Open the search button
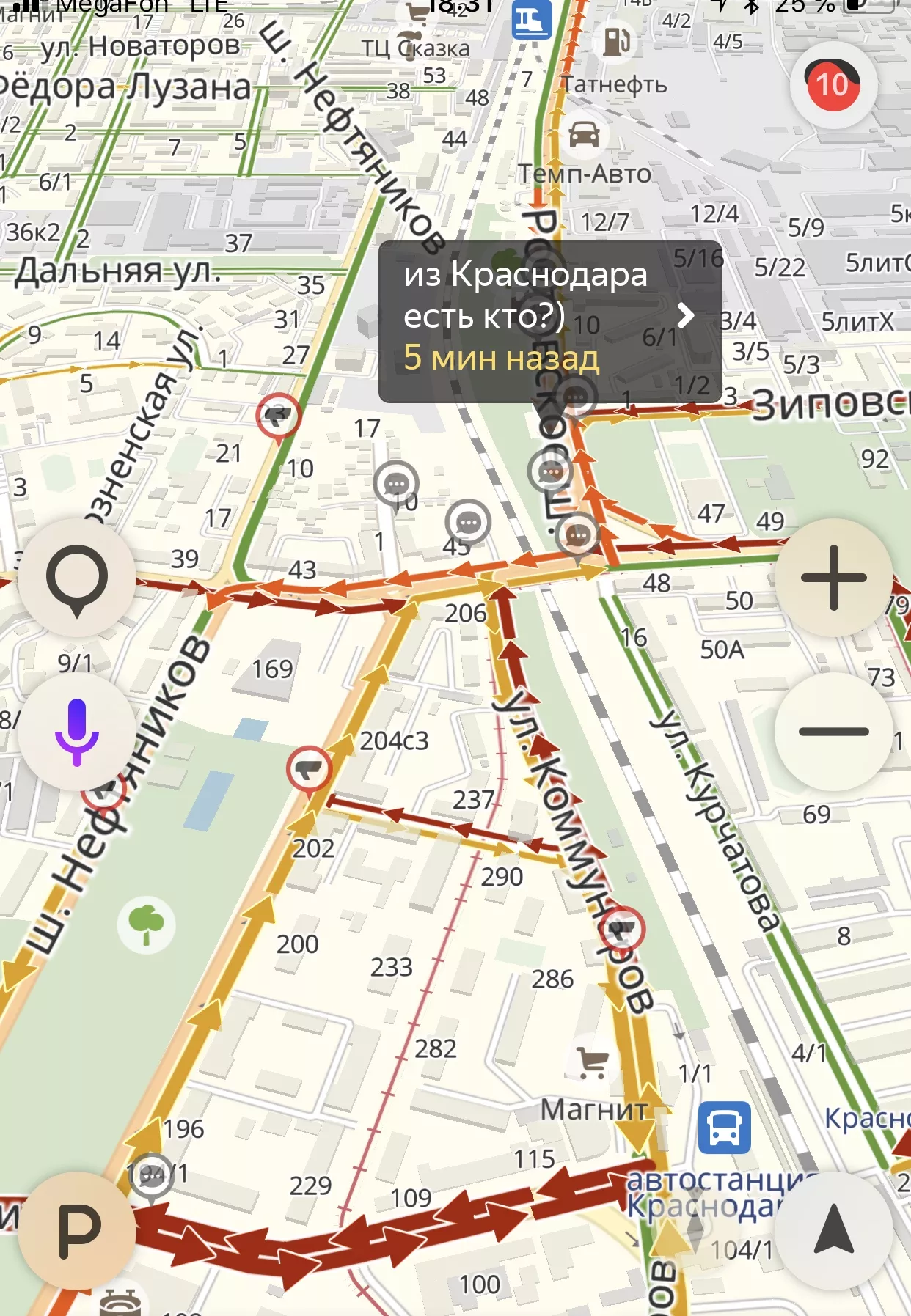The height and width of the screenshot is (1316, 911). pyautogui.click(x=76, y=578)
